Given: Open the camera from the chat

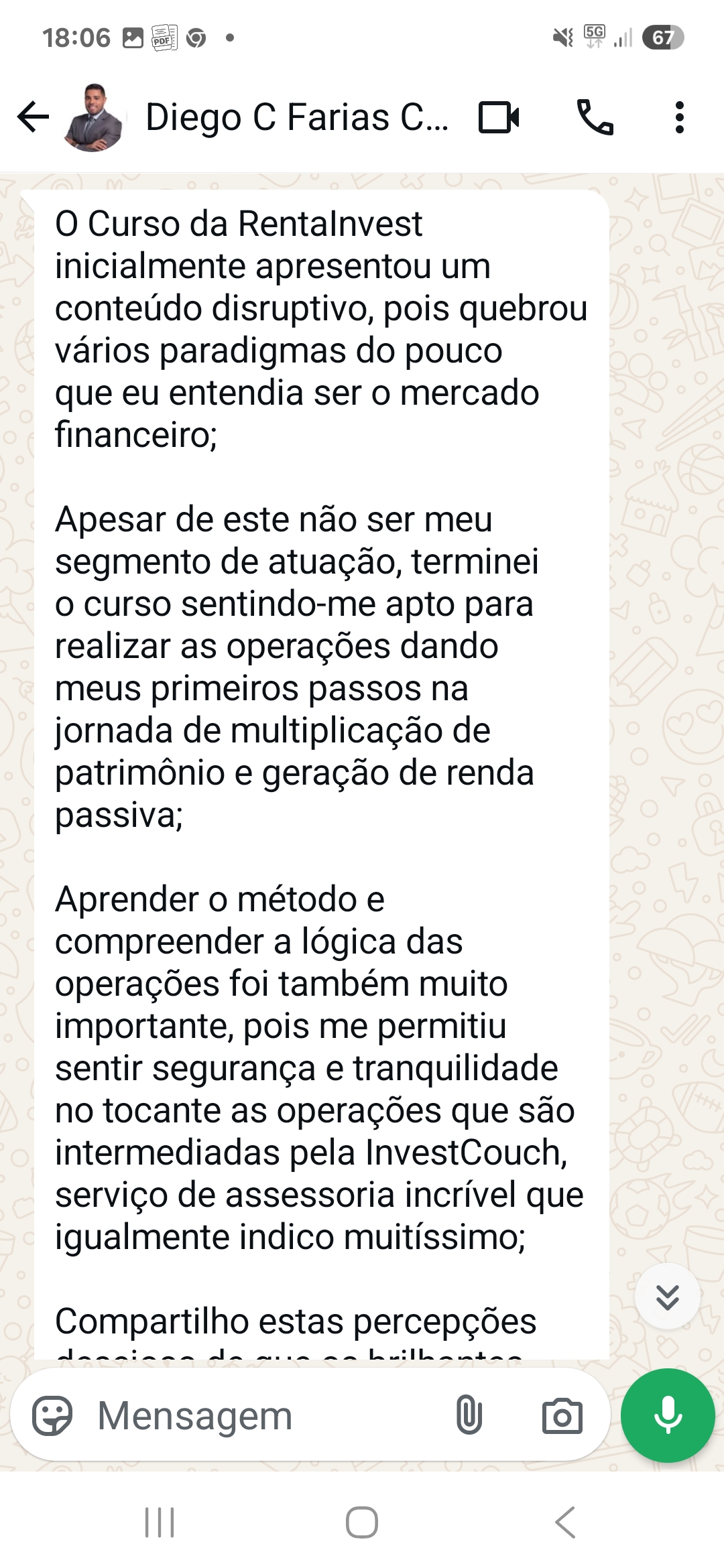Looking at the screenshot, I should click(562, 1415).
